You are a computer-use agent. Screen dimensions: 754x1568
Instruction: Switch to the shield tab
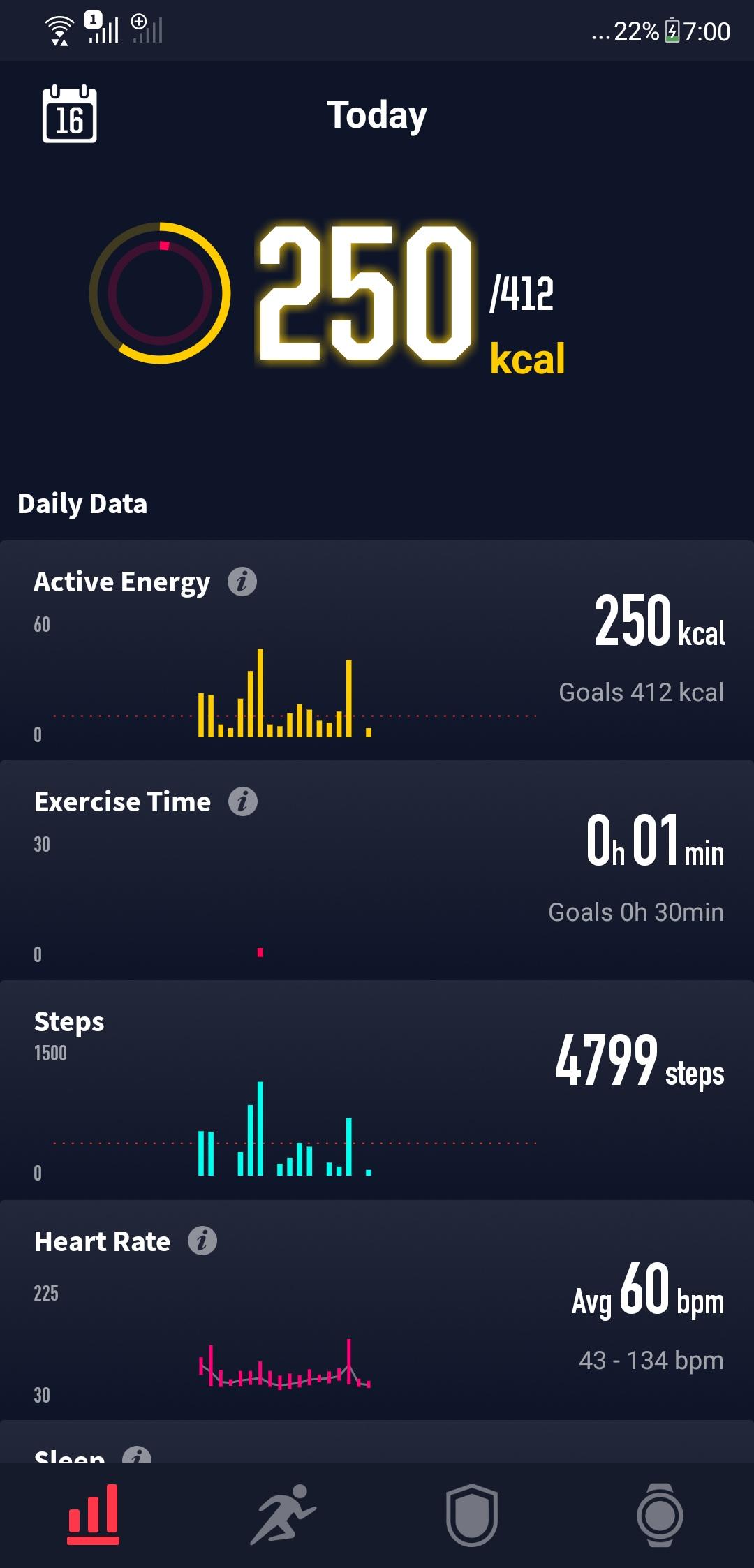[x=472, y=1514]
